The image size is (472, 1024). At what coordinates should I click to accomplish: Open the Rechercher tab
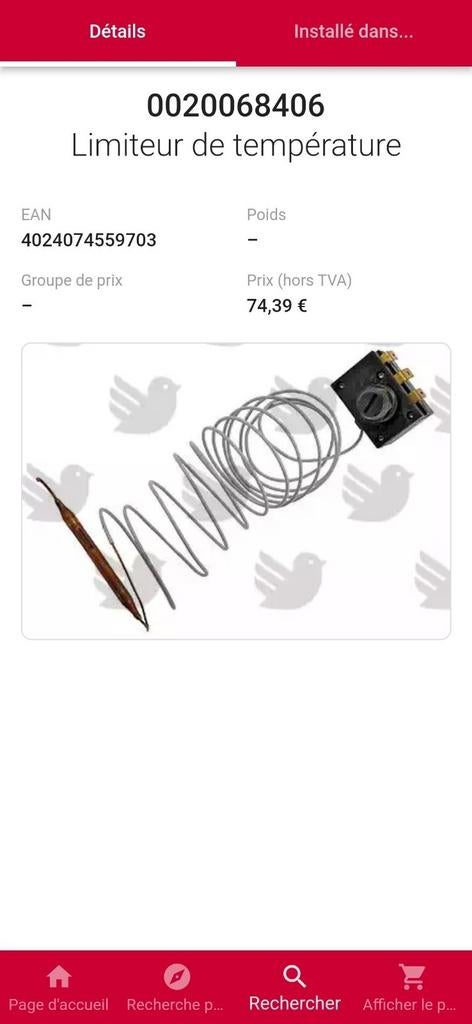(x=294, y=987)
